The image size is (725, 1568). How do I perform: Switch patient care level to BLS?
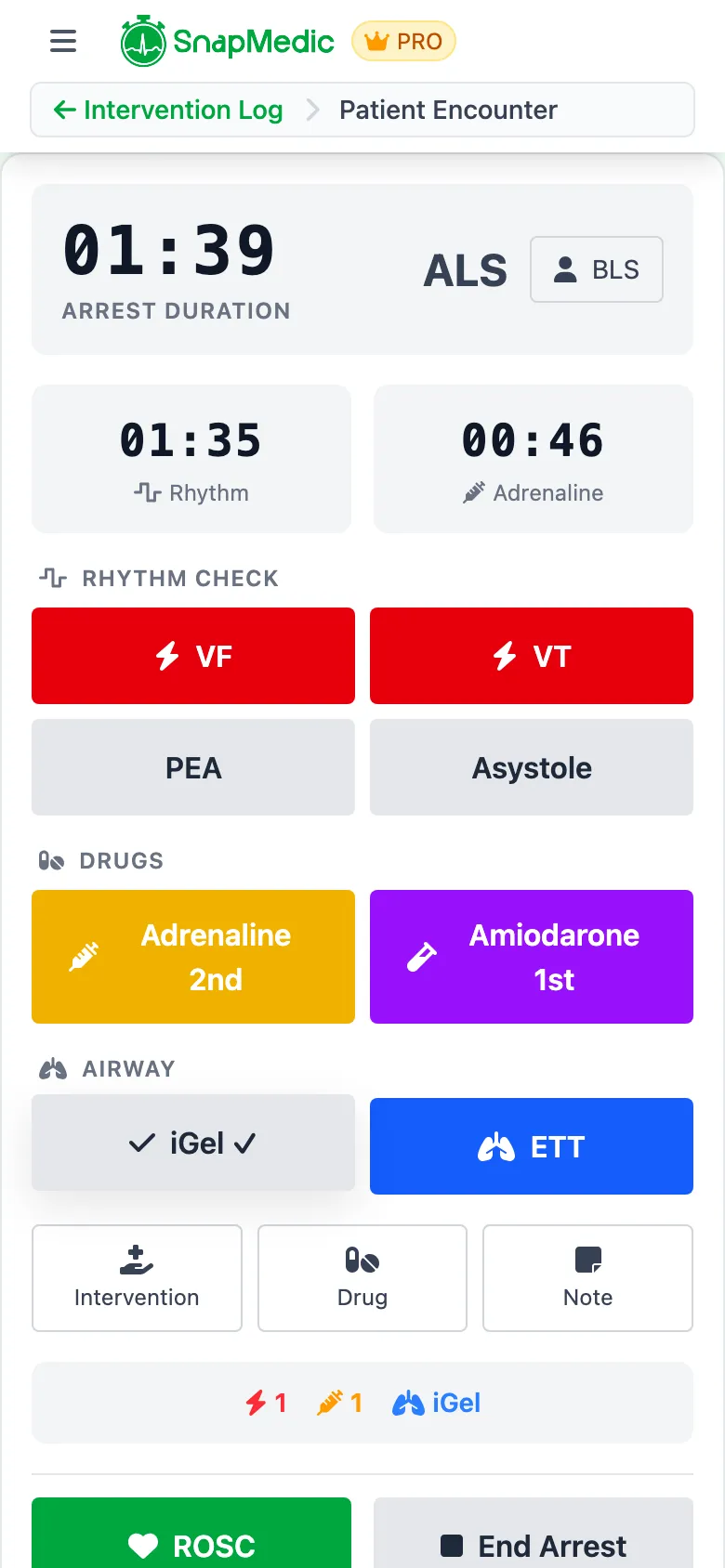pyautogui.click(x=596, y=269)
